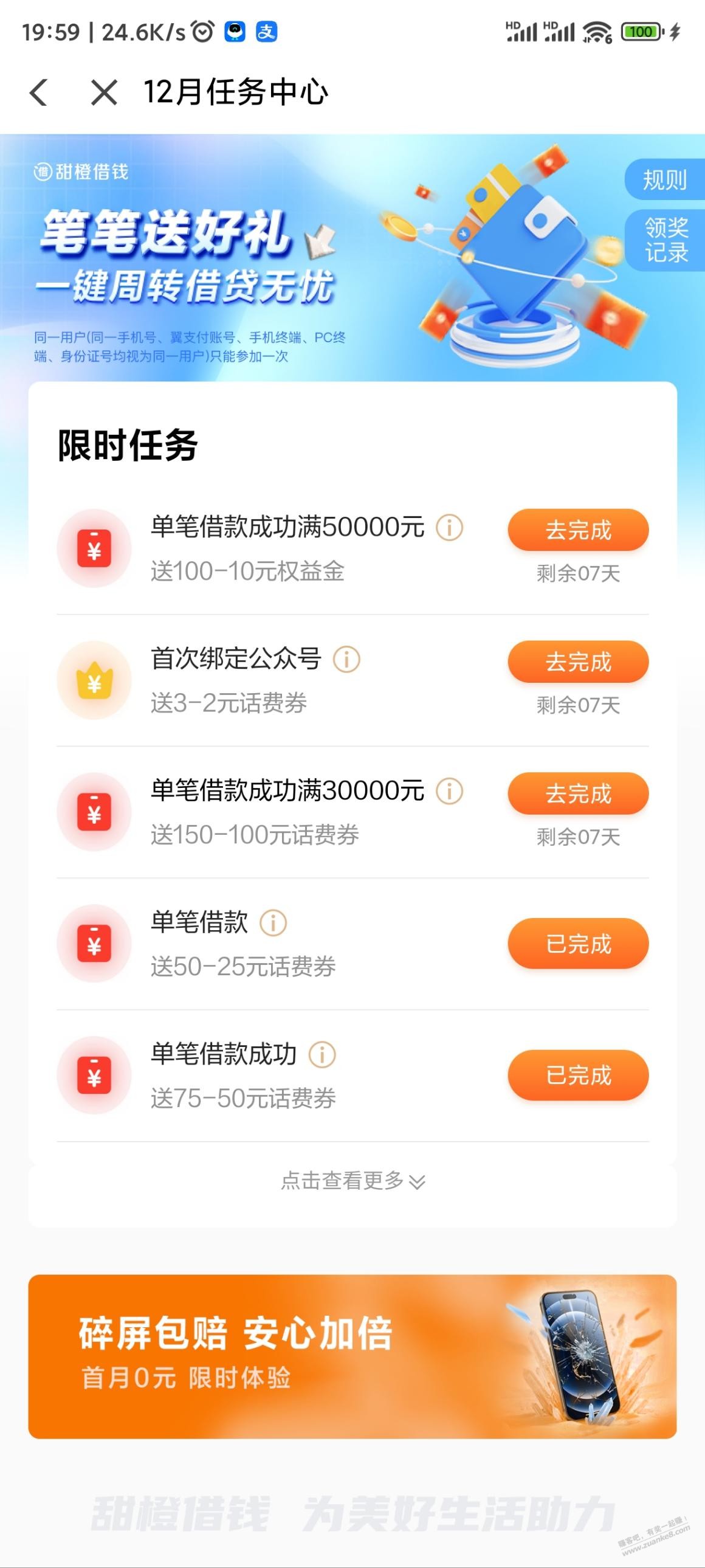View 领奖记录 reward records
This screenshot has width=705, height=1568.
pyautogui.click(x=666, y=240)
